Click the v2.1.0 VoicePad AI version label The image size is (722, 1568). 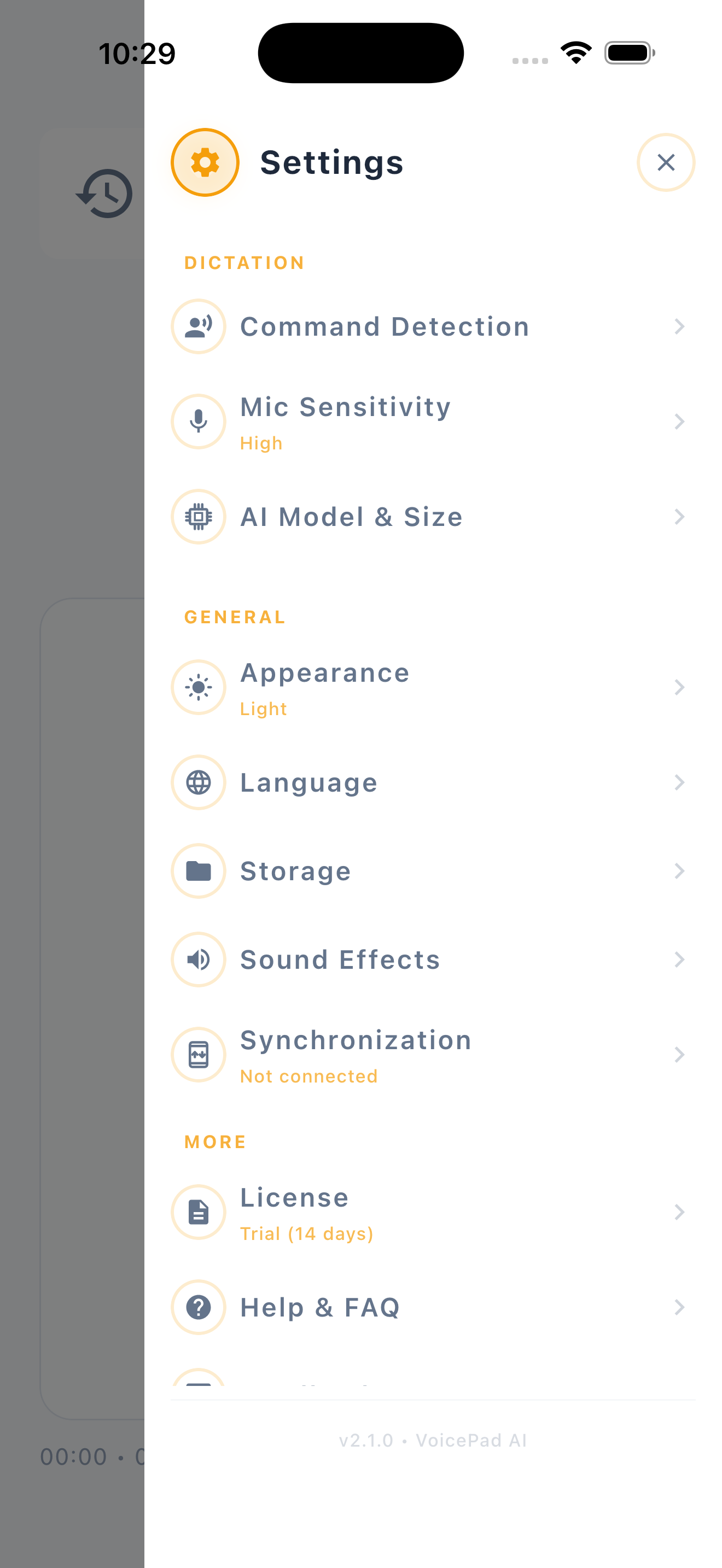[433, 1440]
